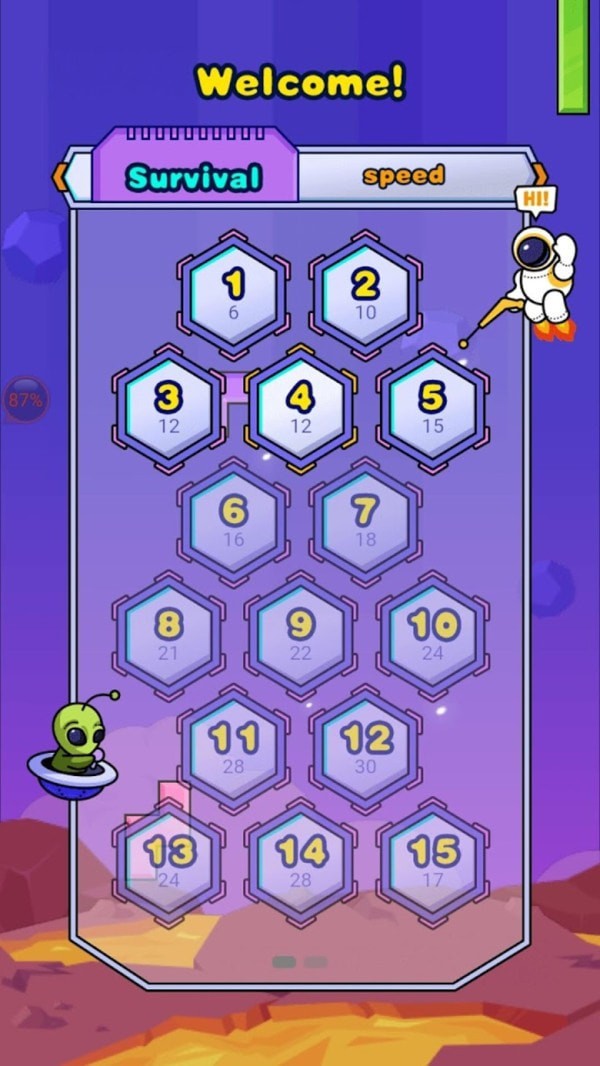Viewport: 600px width, 1066px height.
Task: Pick level 9
Action: (300, 633)
